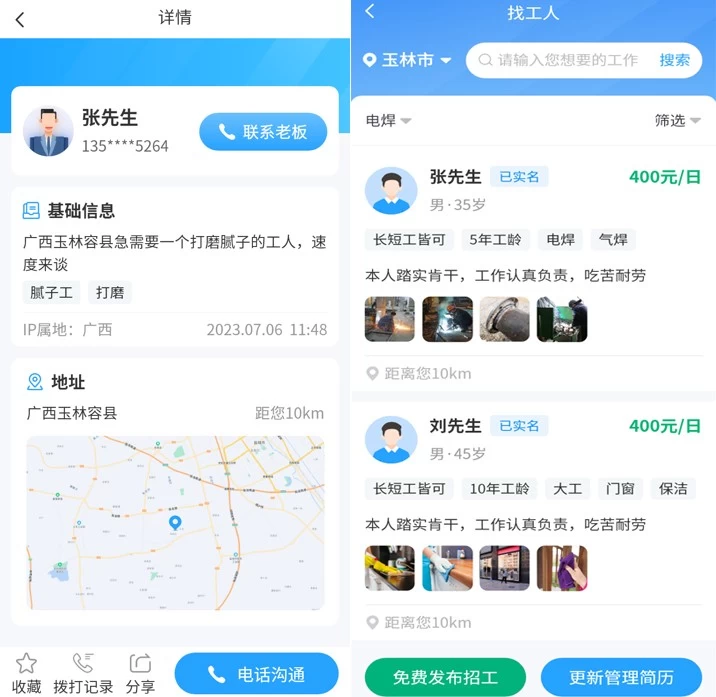The image size is (716, 697).
Task: Focus the job search input field
Action: tap(567, 60)
